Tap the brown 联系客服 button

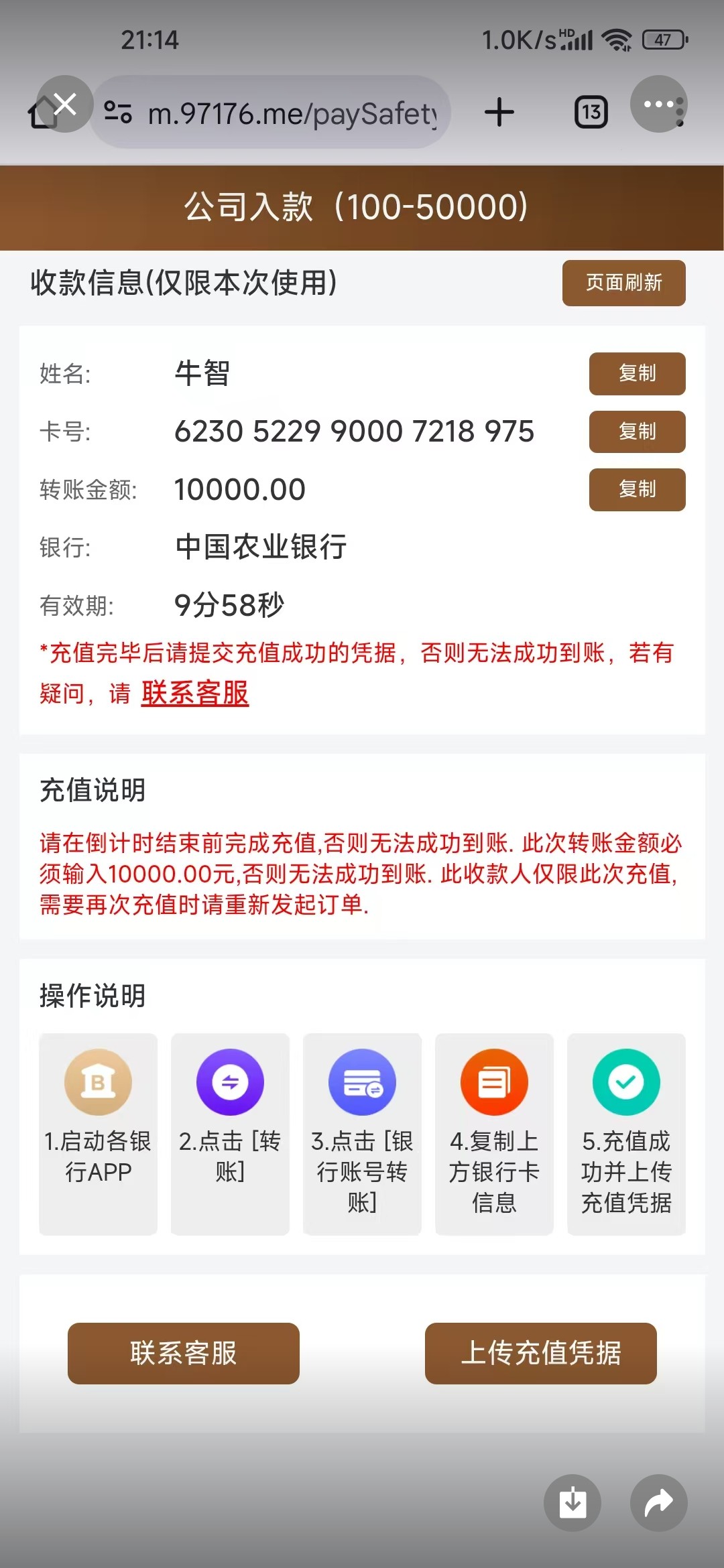pos(184,1353)
